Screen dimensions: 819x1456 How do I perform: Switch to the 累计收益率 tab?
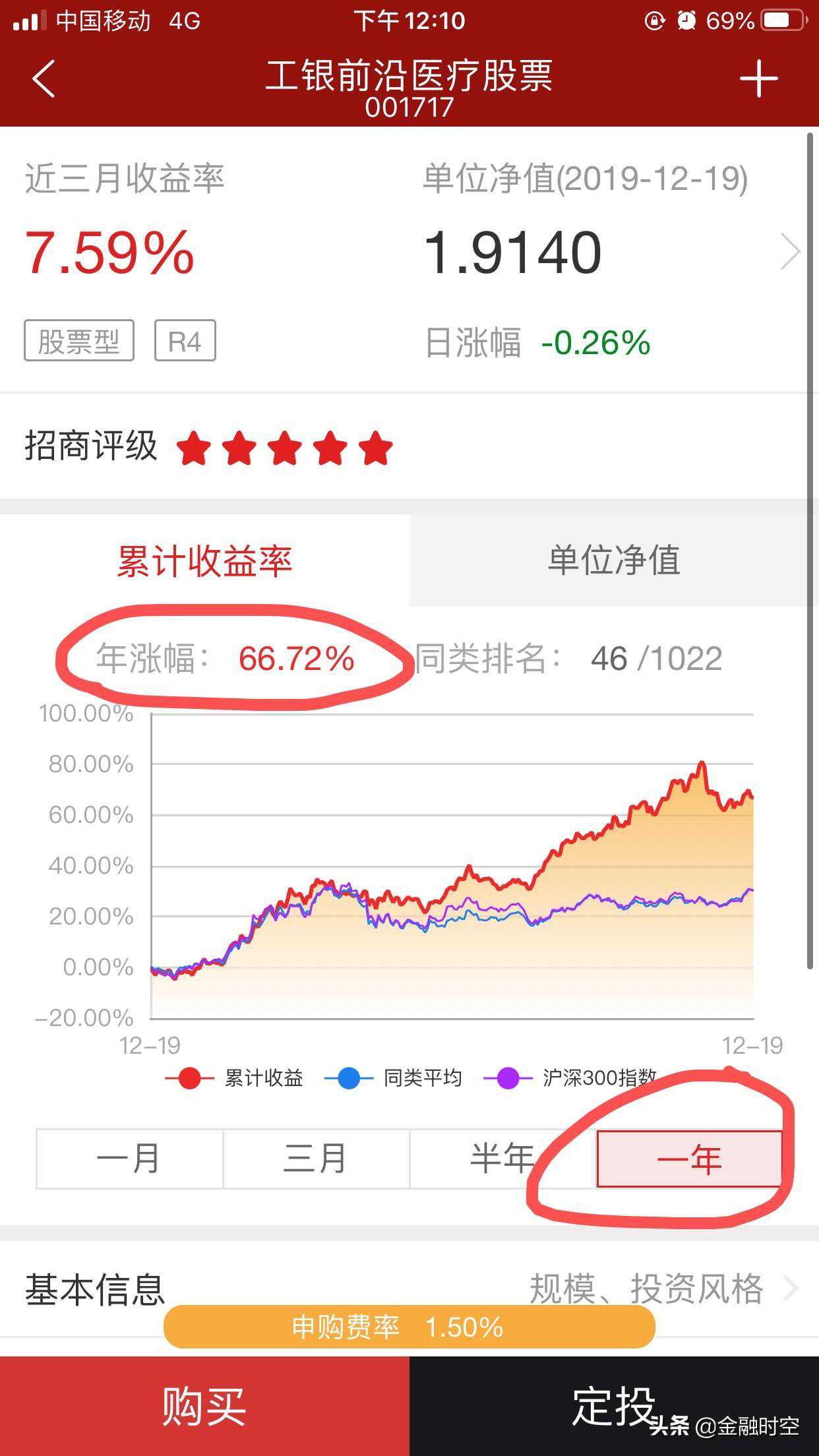click(x=204, y=561)
